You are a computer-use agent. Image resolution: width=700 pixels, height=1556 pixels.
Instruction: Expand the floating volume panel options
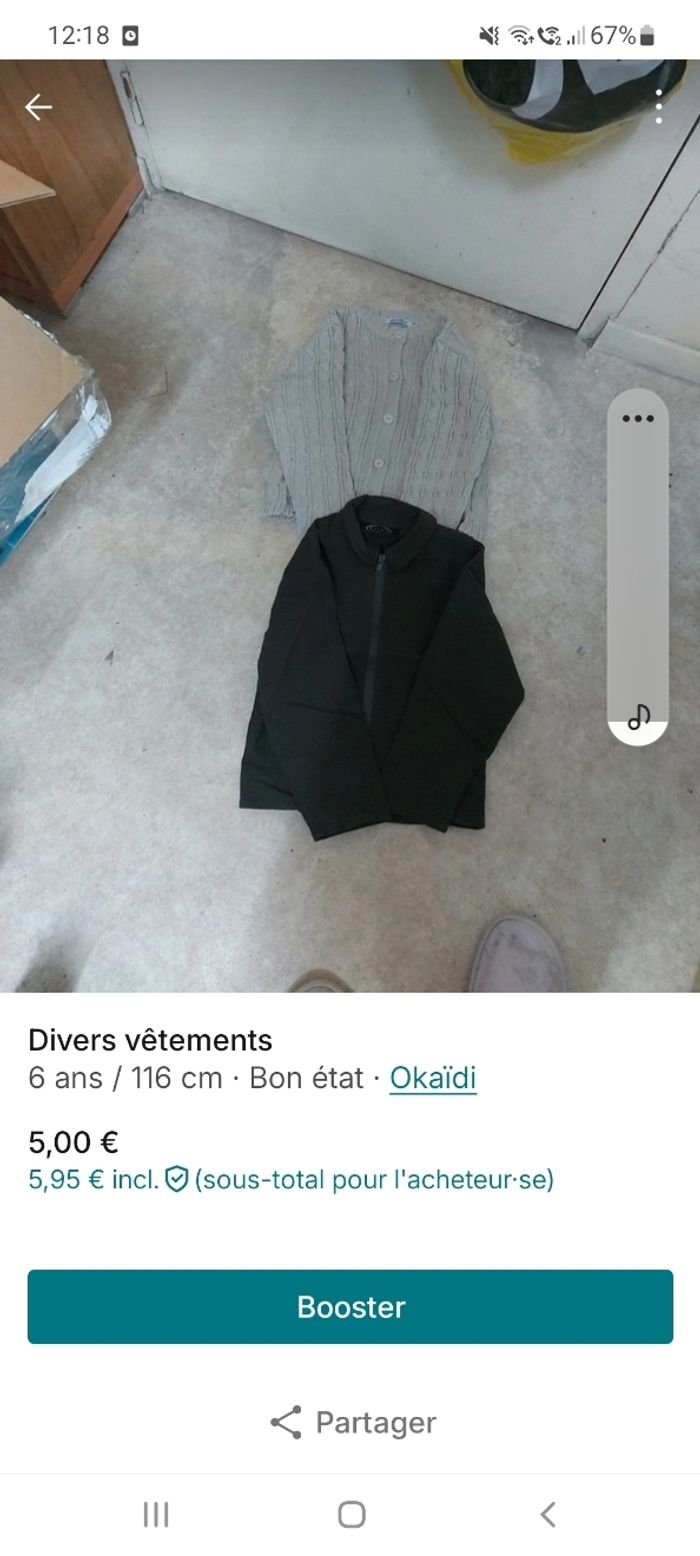pyautogui.click(x=637, y=418)
